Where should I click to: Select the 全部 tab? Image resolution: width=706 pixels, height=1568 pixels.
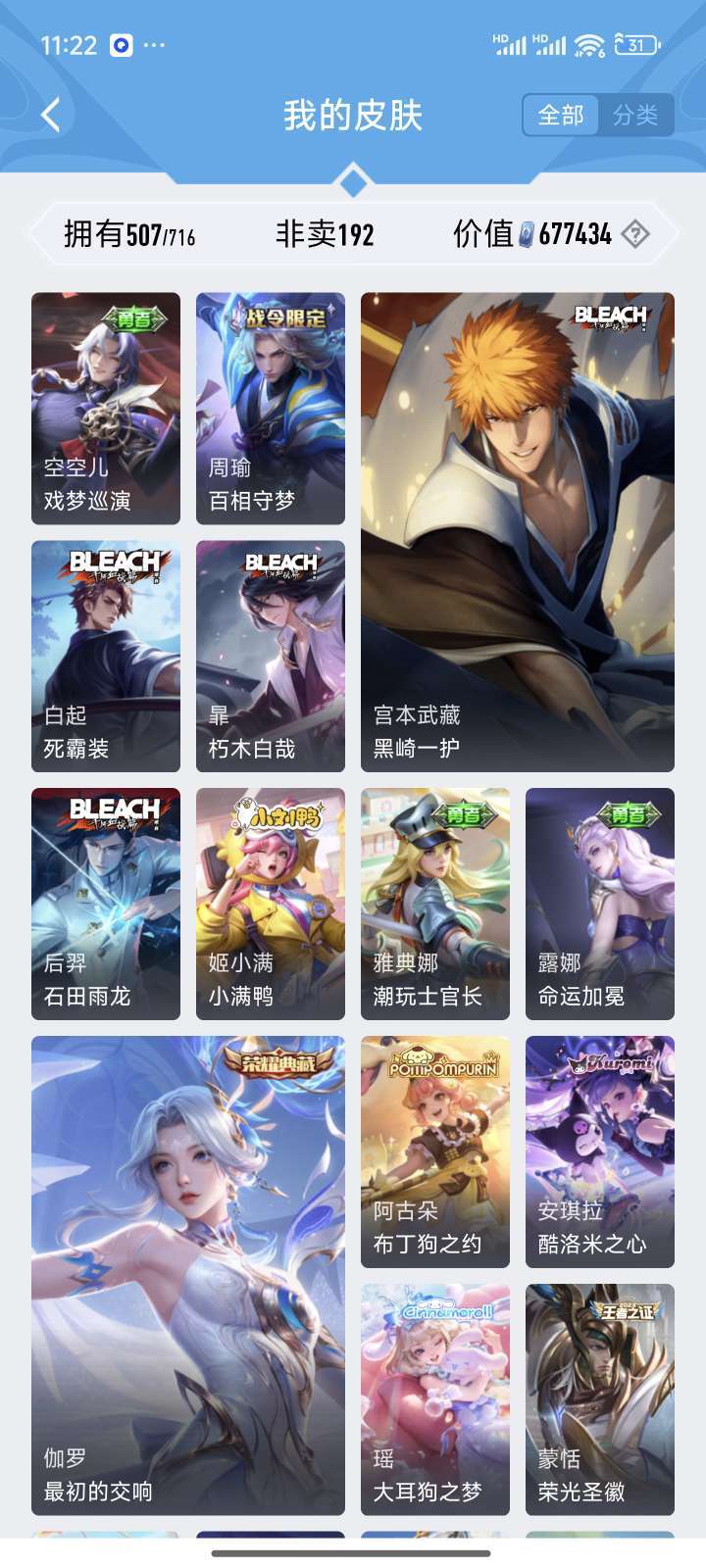(561, 116)
